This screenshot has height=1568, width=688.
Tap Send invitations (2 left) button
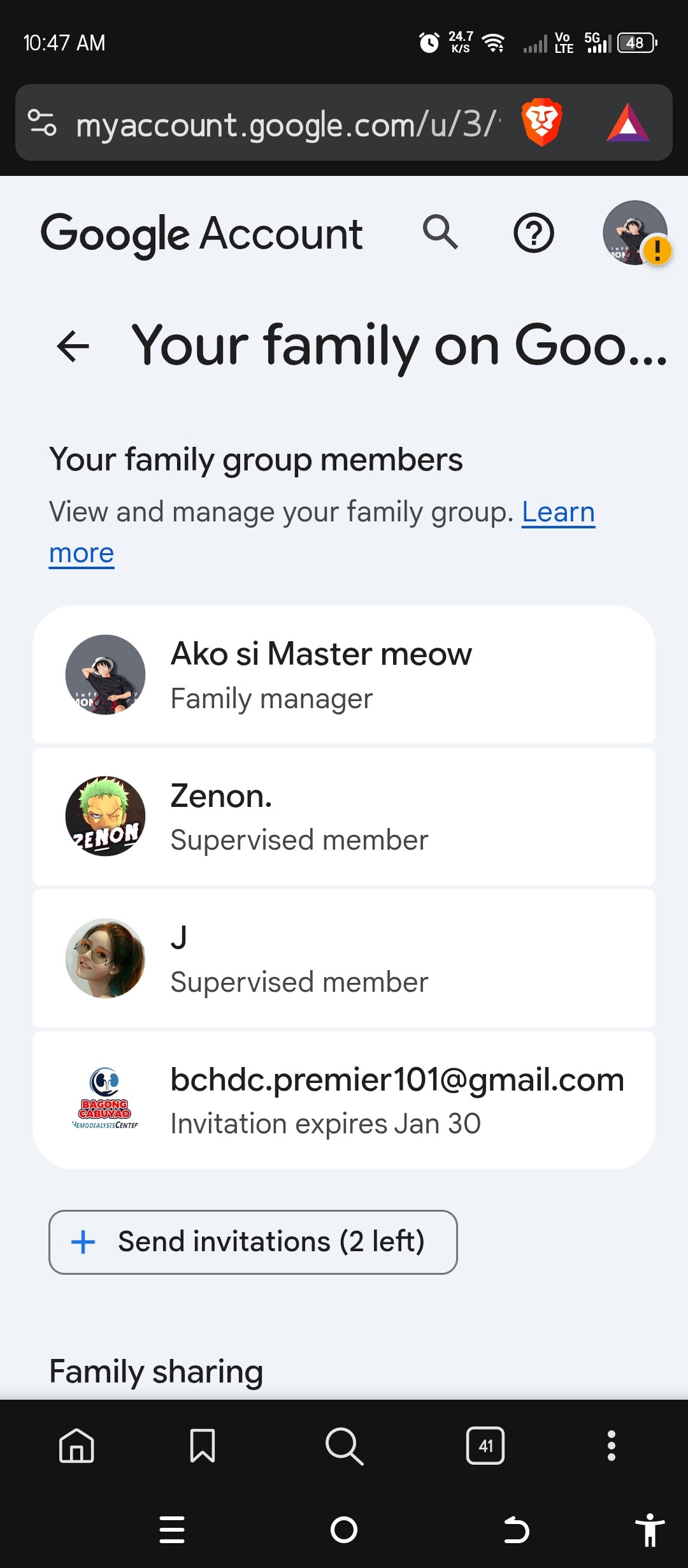pyautogui.click(x=253, y=1242)
